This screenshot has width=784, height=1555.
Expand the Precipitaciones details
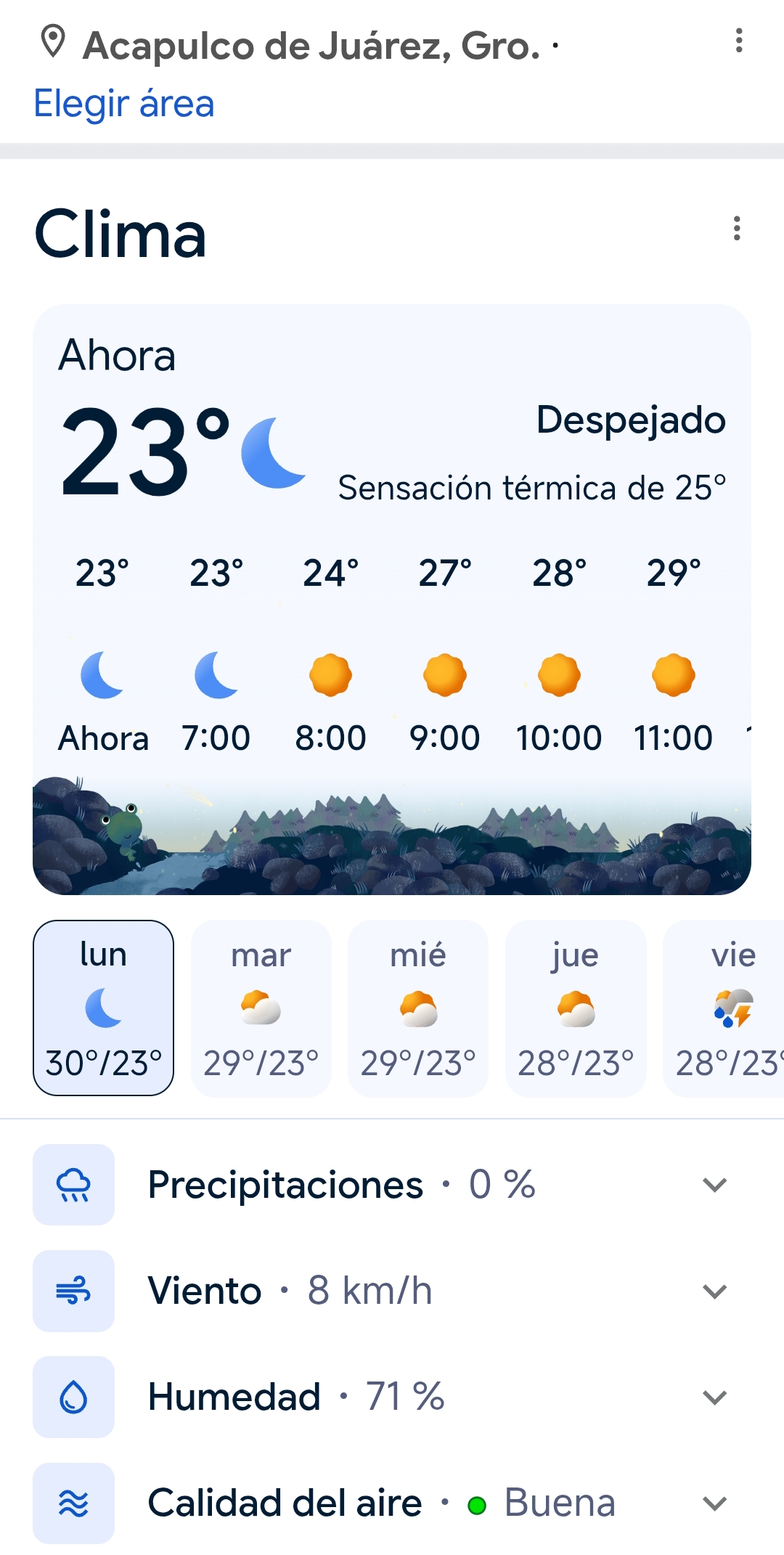coord(715,1185)
